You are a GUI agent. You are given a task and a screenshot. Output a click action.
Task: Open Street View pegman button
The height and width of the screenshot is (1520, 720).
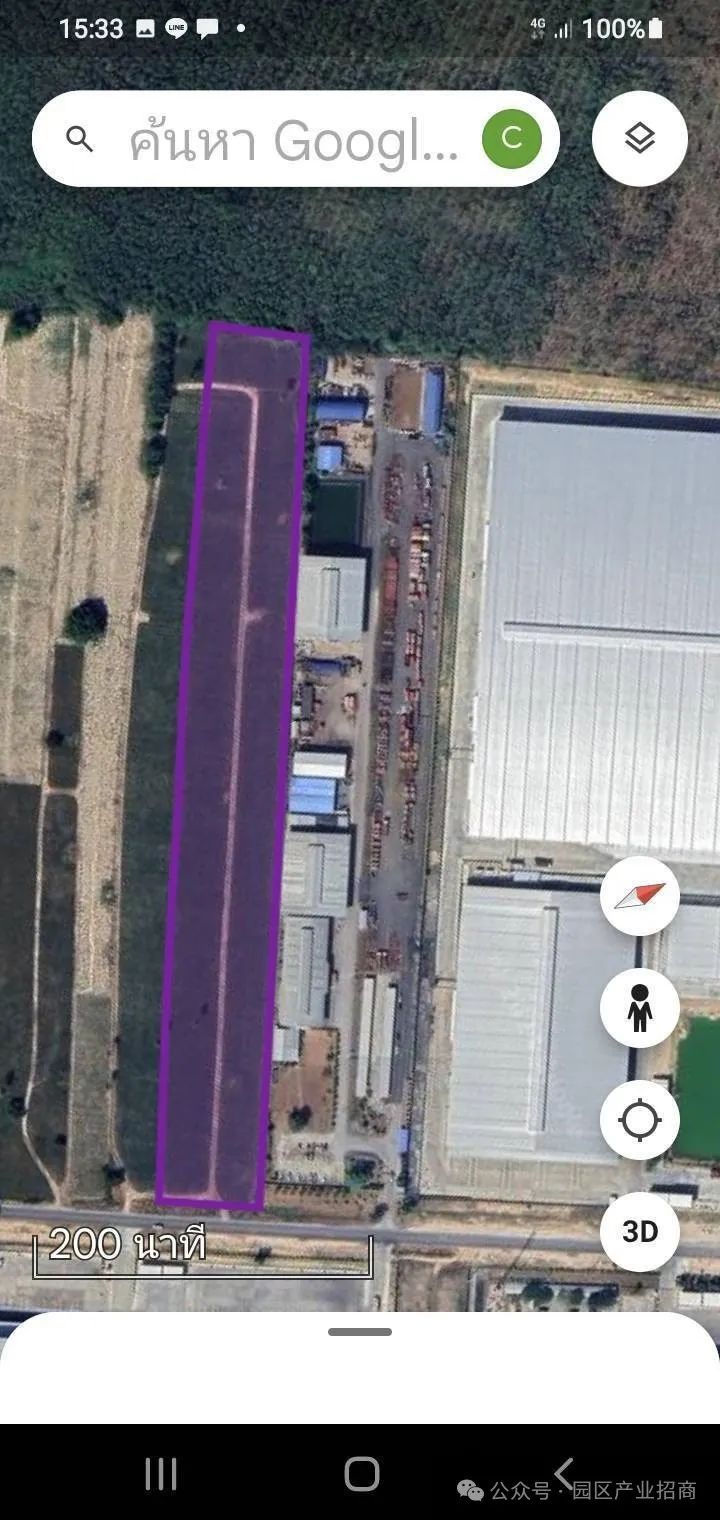[639, 1008]
